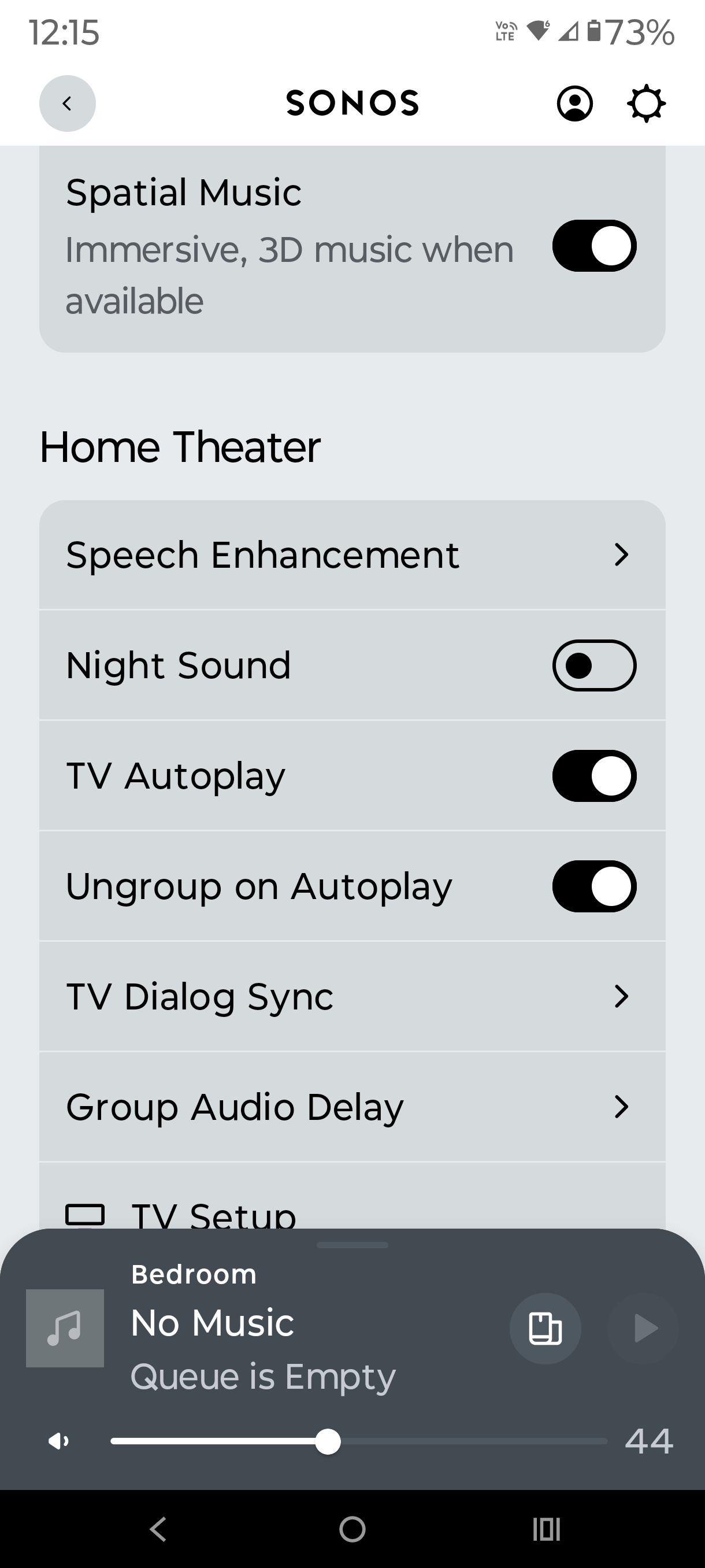Open recent apps from navigation bar

tap(546, 1529)
